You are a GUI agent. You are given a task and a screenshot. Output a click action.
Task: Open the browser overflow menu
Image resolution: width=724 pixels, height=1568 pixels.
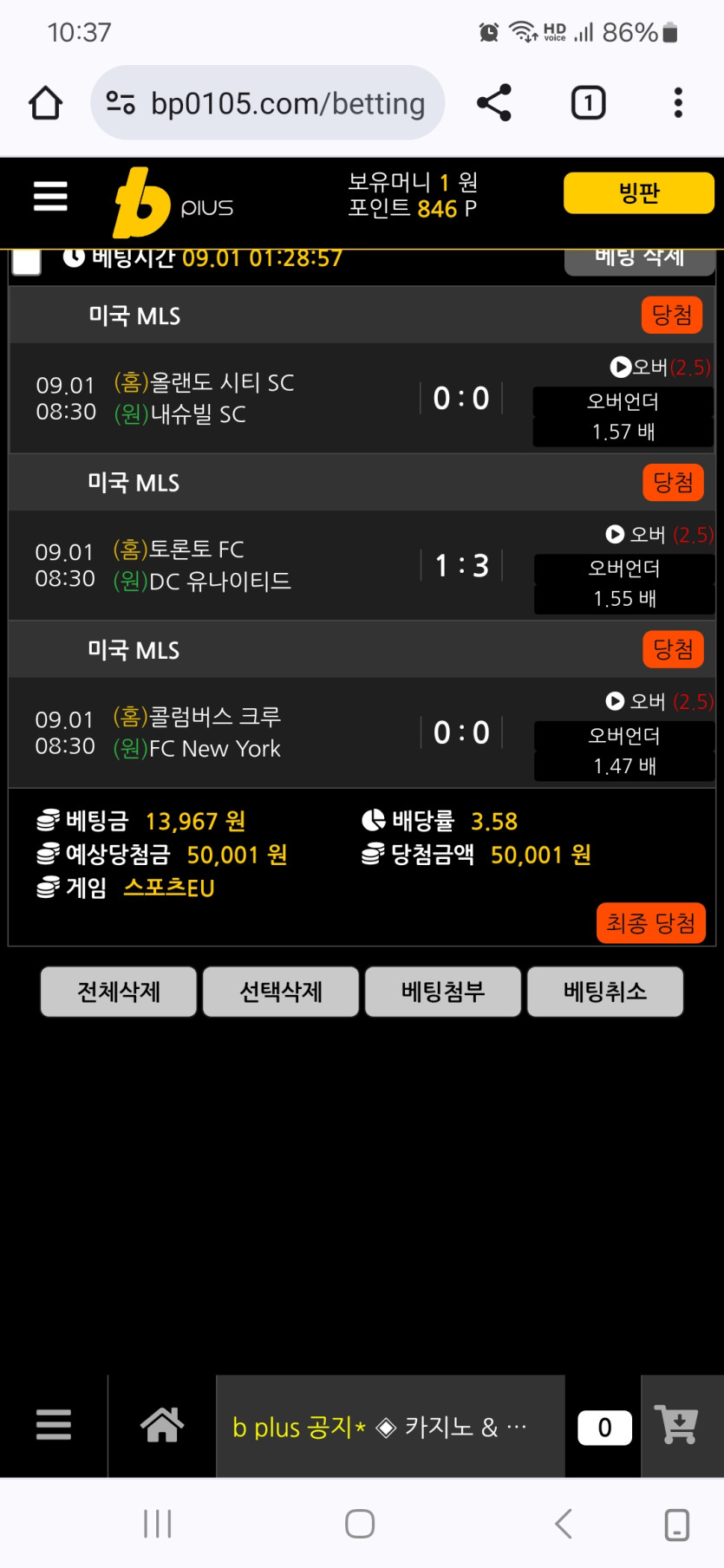tap(678, 103)
